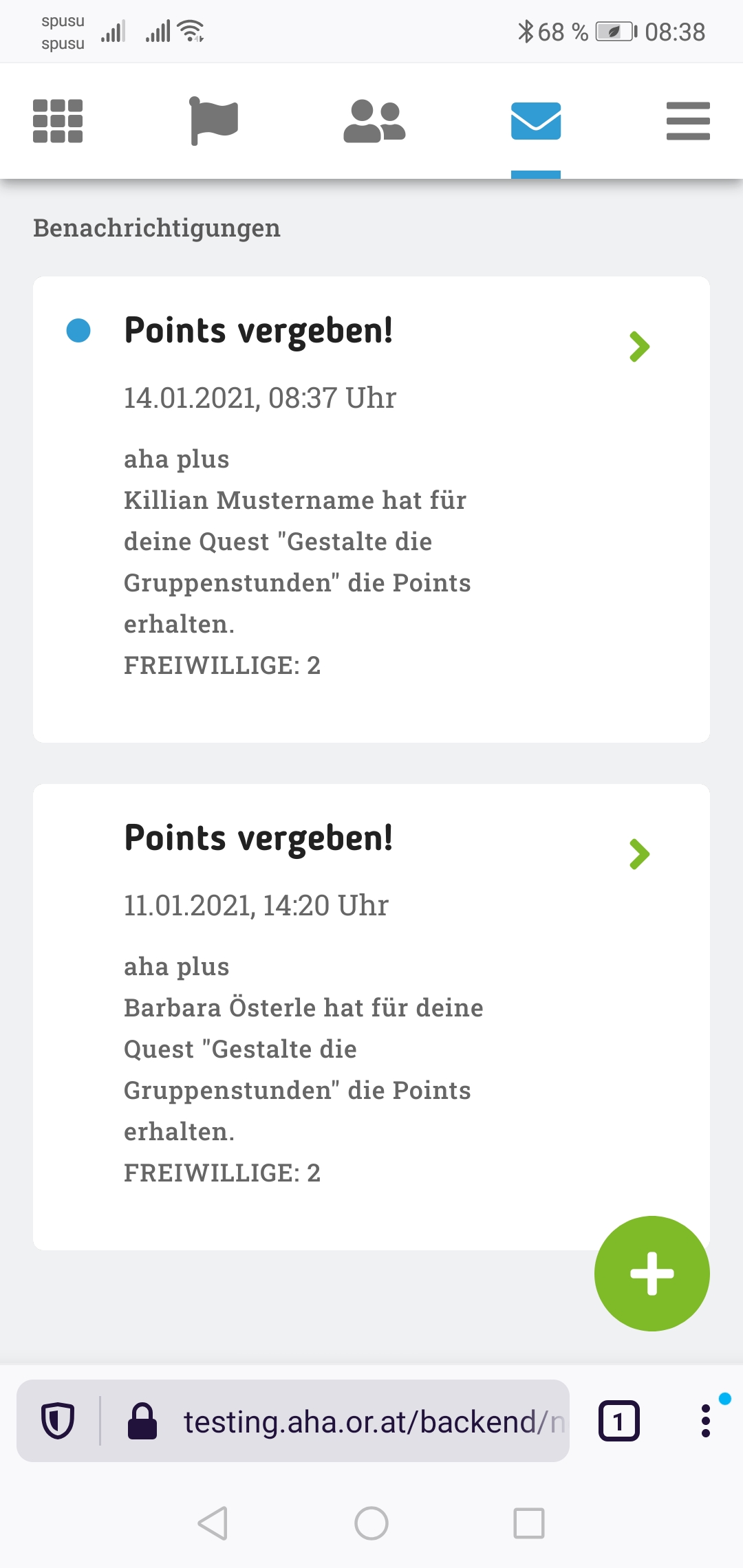Open the grid dashboard tab
Screen dimensions: 743x1568
[x=58, y=121]
